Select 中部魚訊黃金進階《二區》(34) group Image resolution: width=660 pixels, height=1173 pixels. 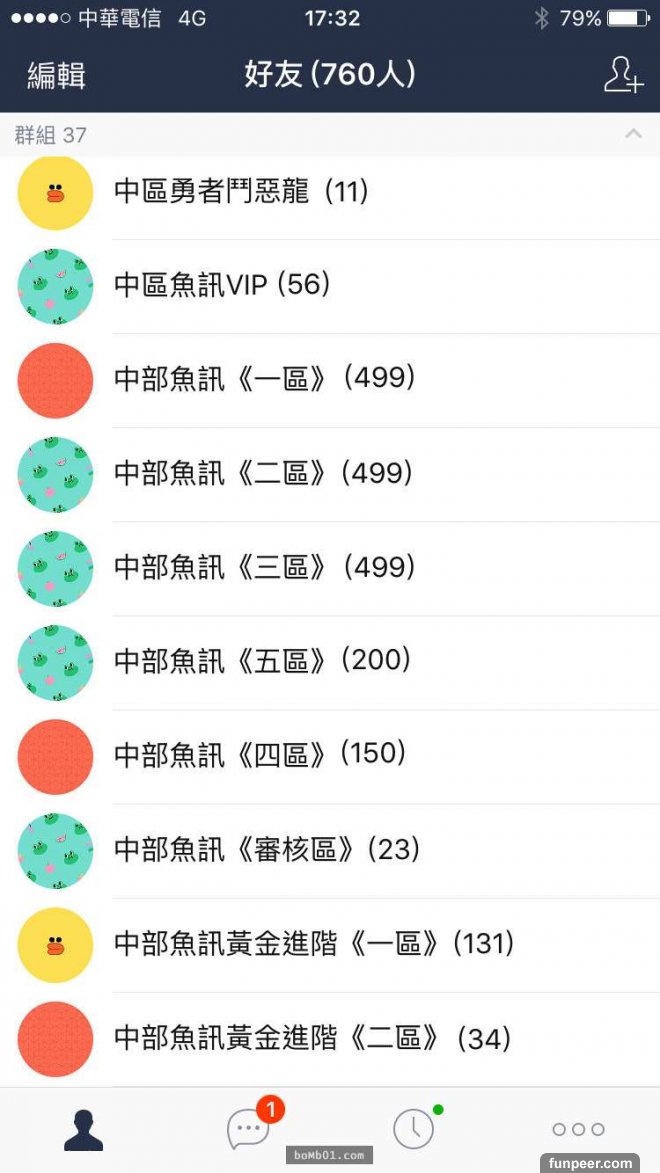click(x=312, y=1039)
